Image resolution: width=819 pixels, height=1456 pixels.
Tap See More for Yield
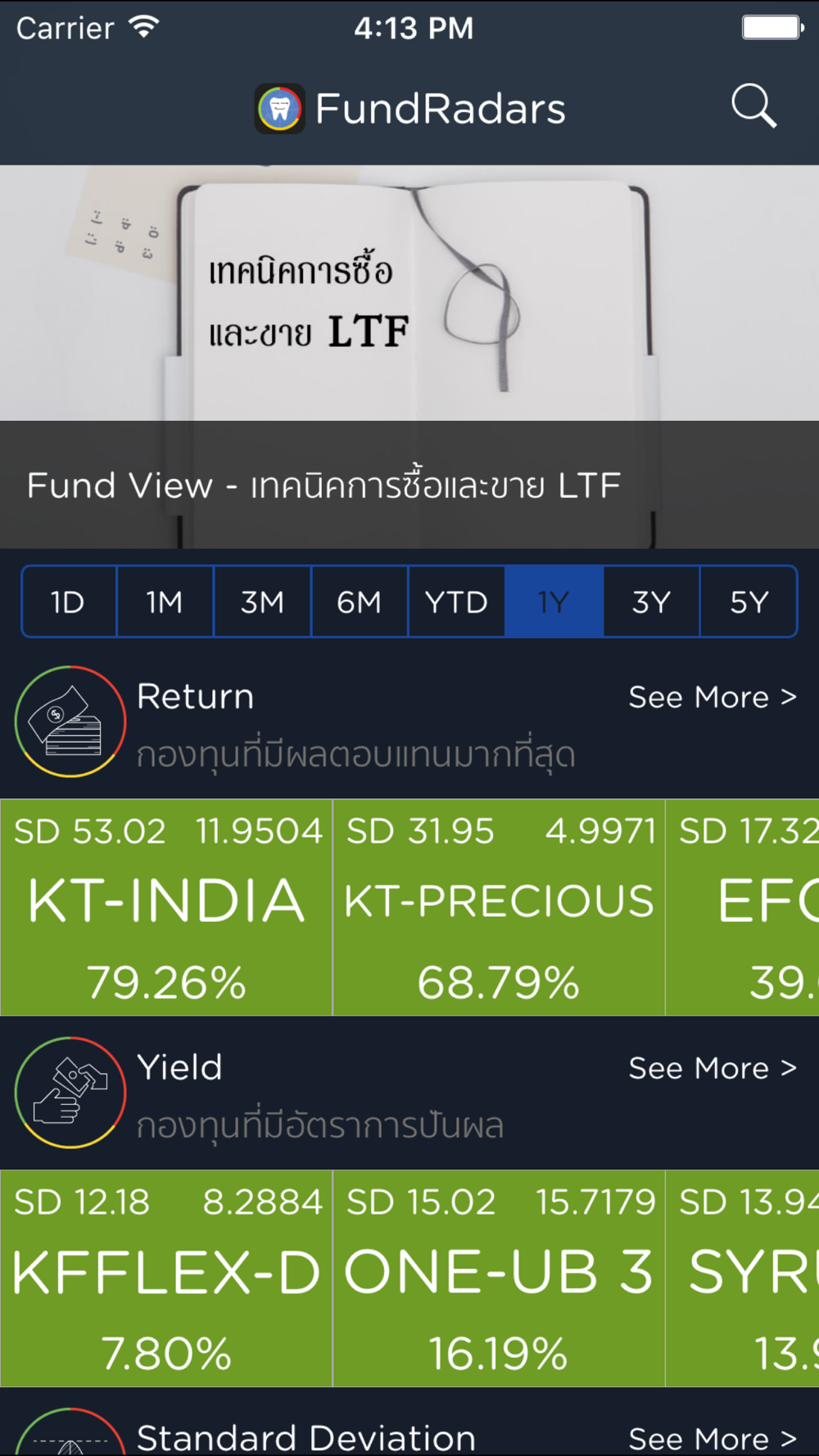point(712,1069)
